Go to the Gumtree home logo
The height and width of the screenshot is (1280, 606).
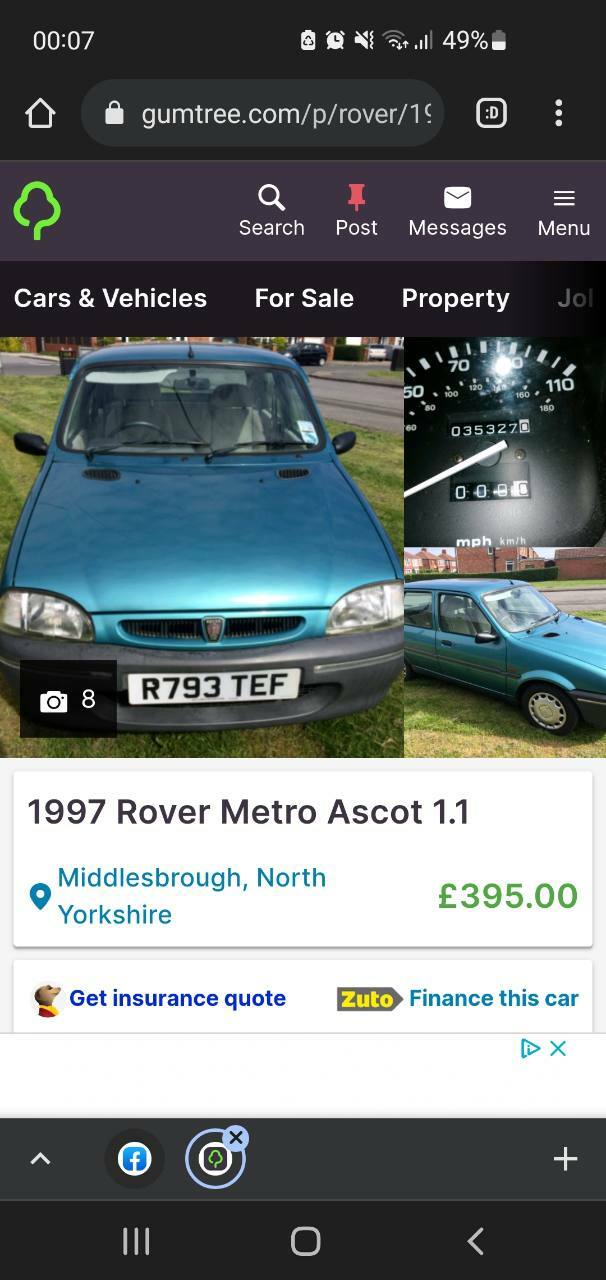tap(37, 210)
